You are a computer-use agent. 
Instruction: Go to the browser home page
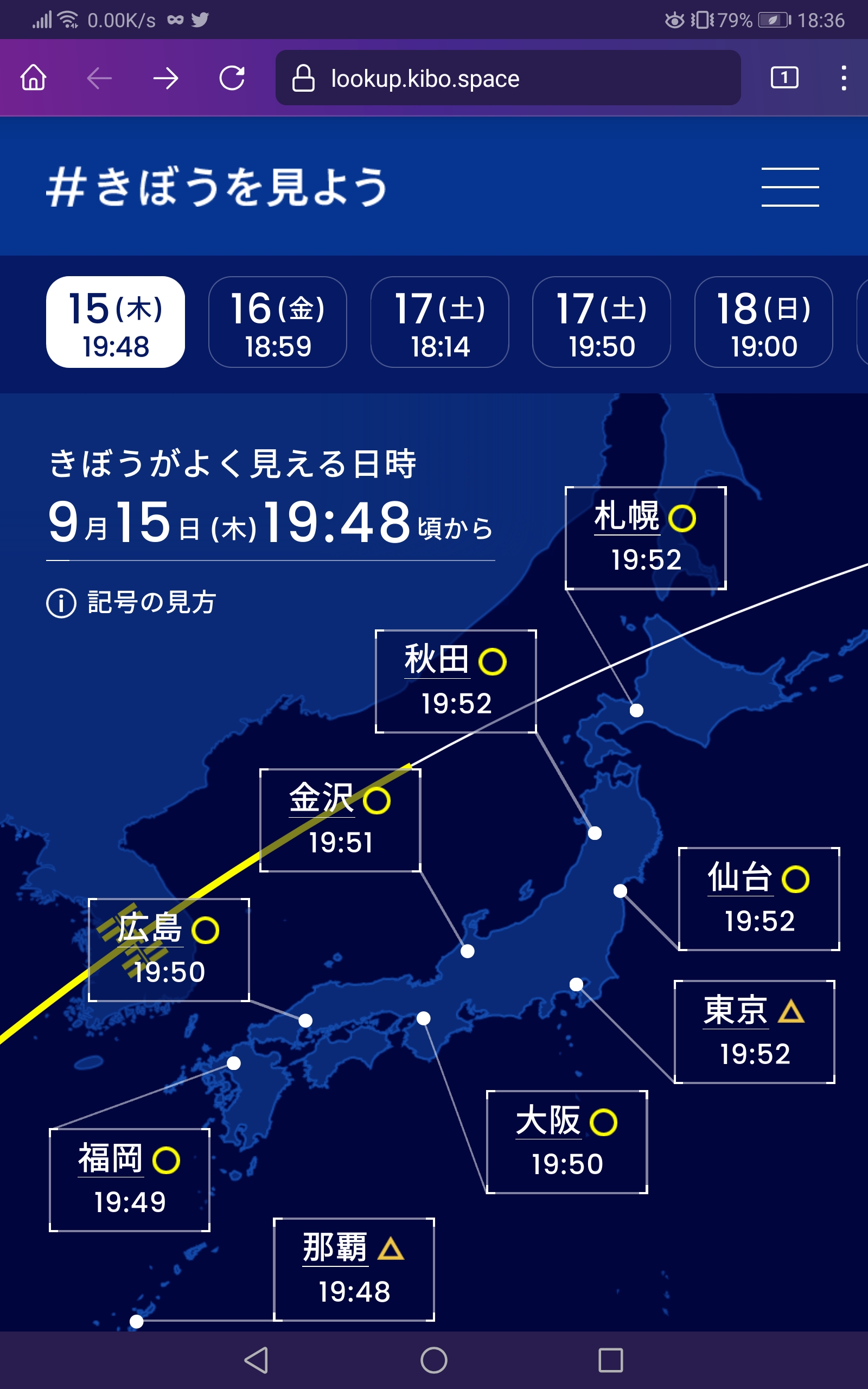point(33,78)
